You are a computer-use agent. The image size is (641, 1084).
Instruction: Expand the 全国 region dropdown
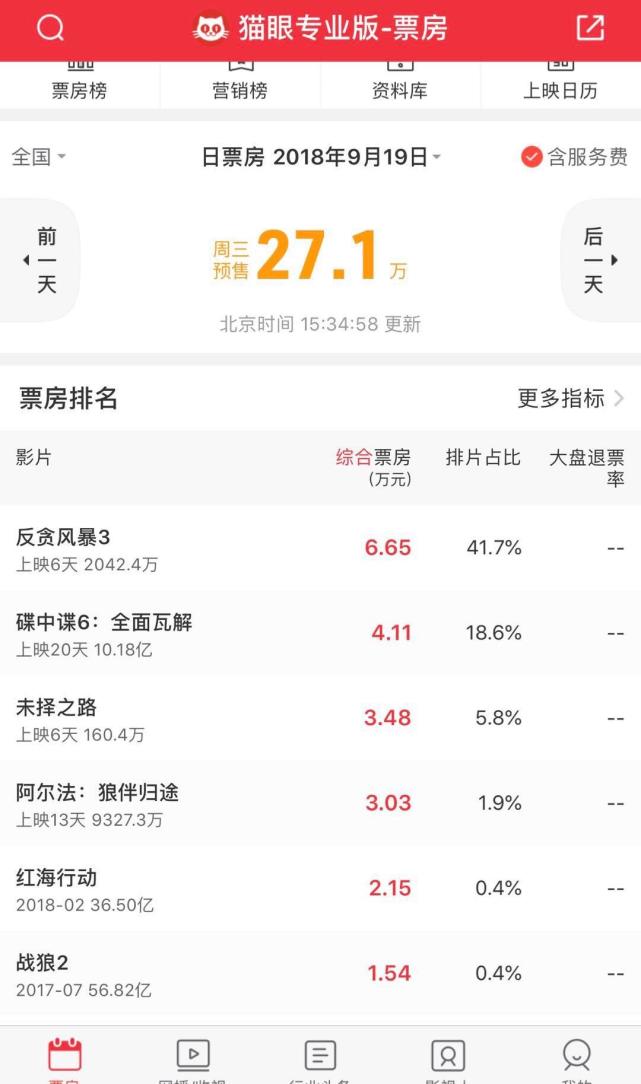click(x=39, y=157)
